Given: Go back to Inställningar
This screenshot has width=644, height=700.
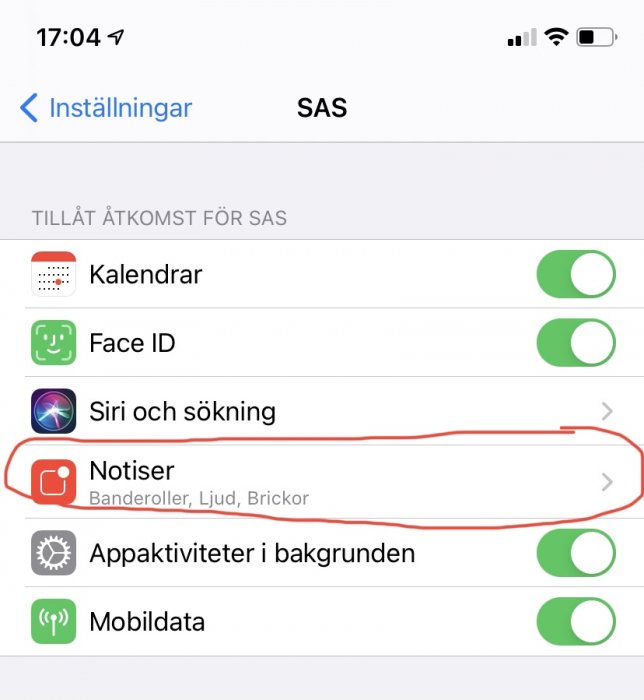Looking at the screenshot, I should pos(106,108).
